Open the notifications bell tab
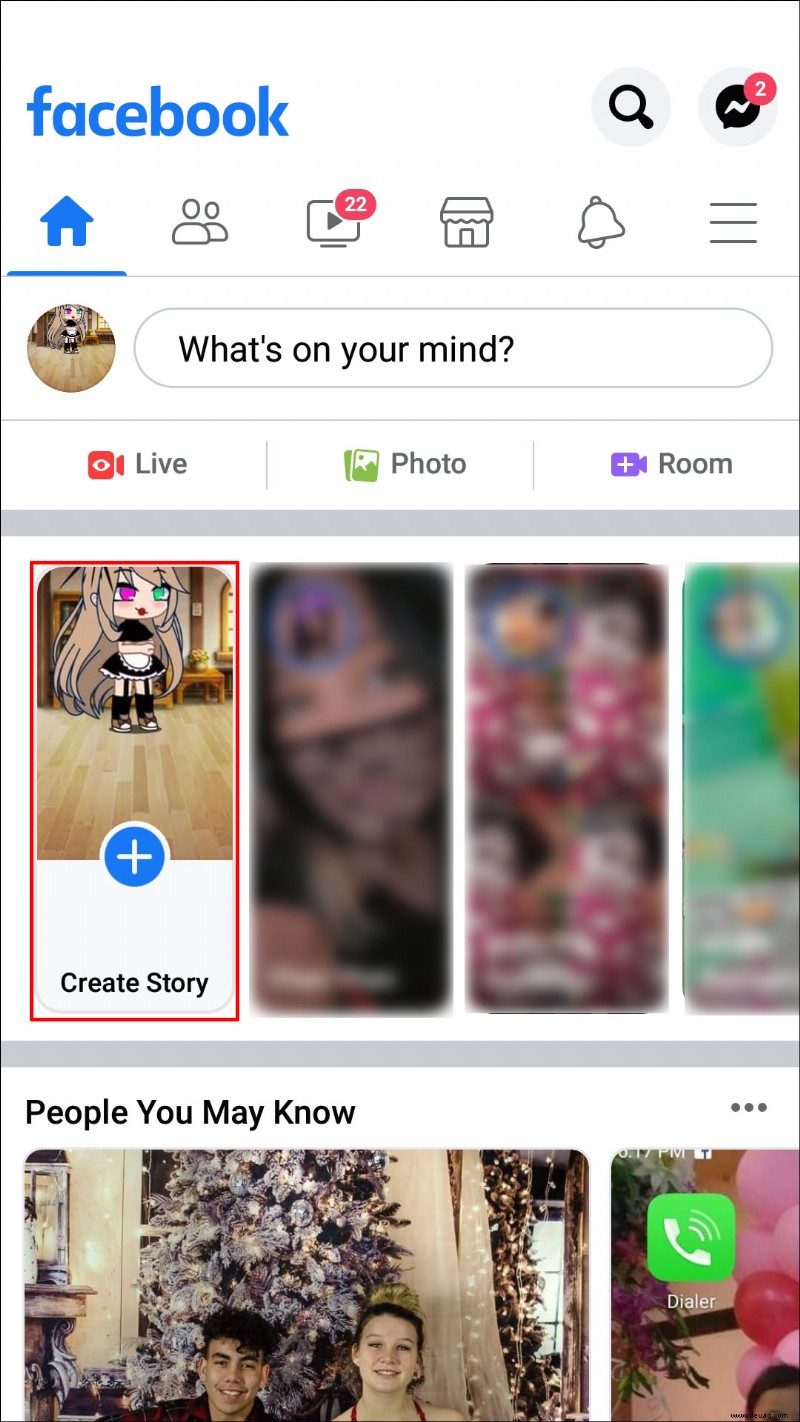The width and height of the screenshot is (800, 1422). pos(600,222)
